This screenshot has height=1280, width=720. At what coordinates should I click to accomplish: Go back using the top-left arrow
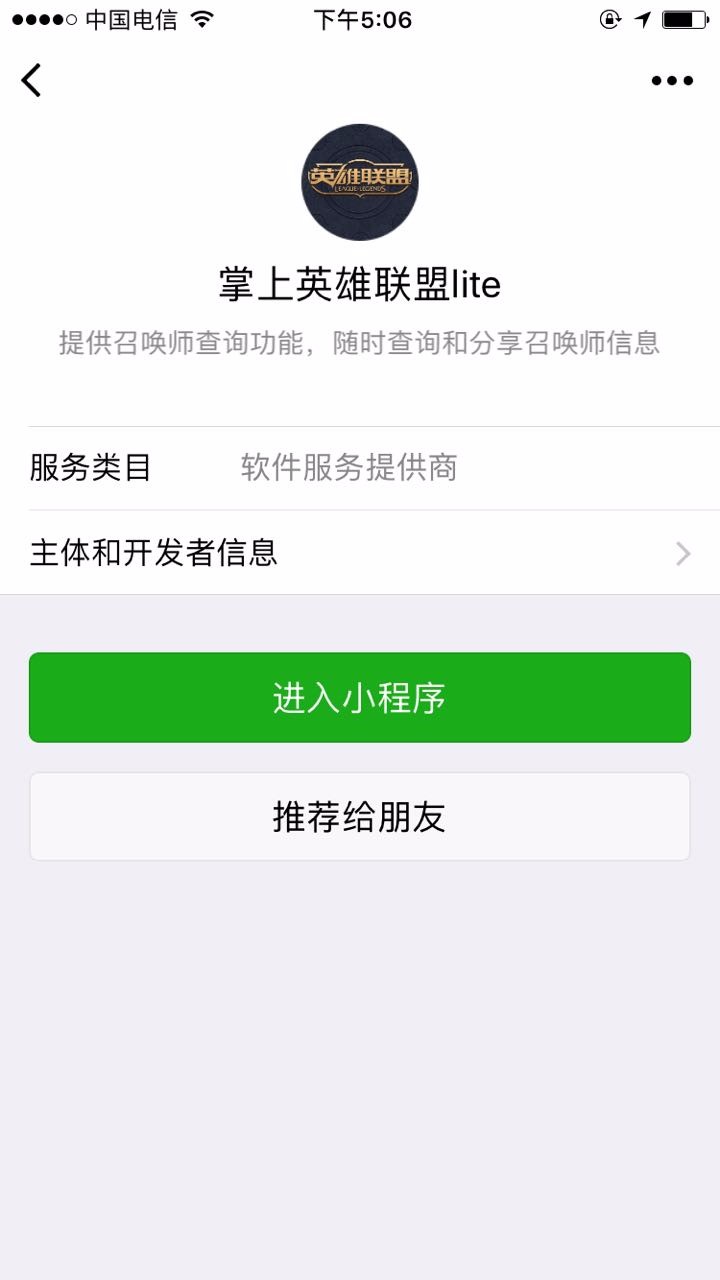32,80
